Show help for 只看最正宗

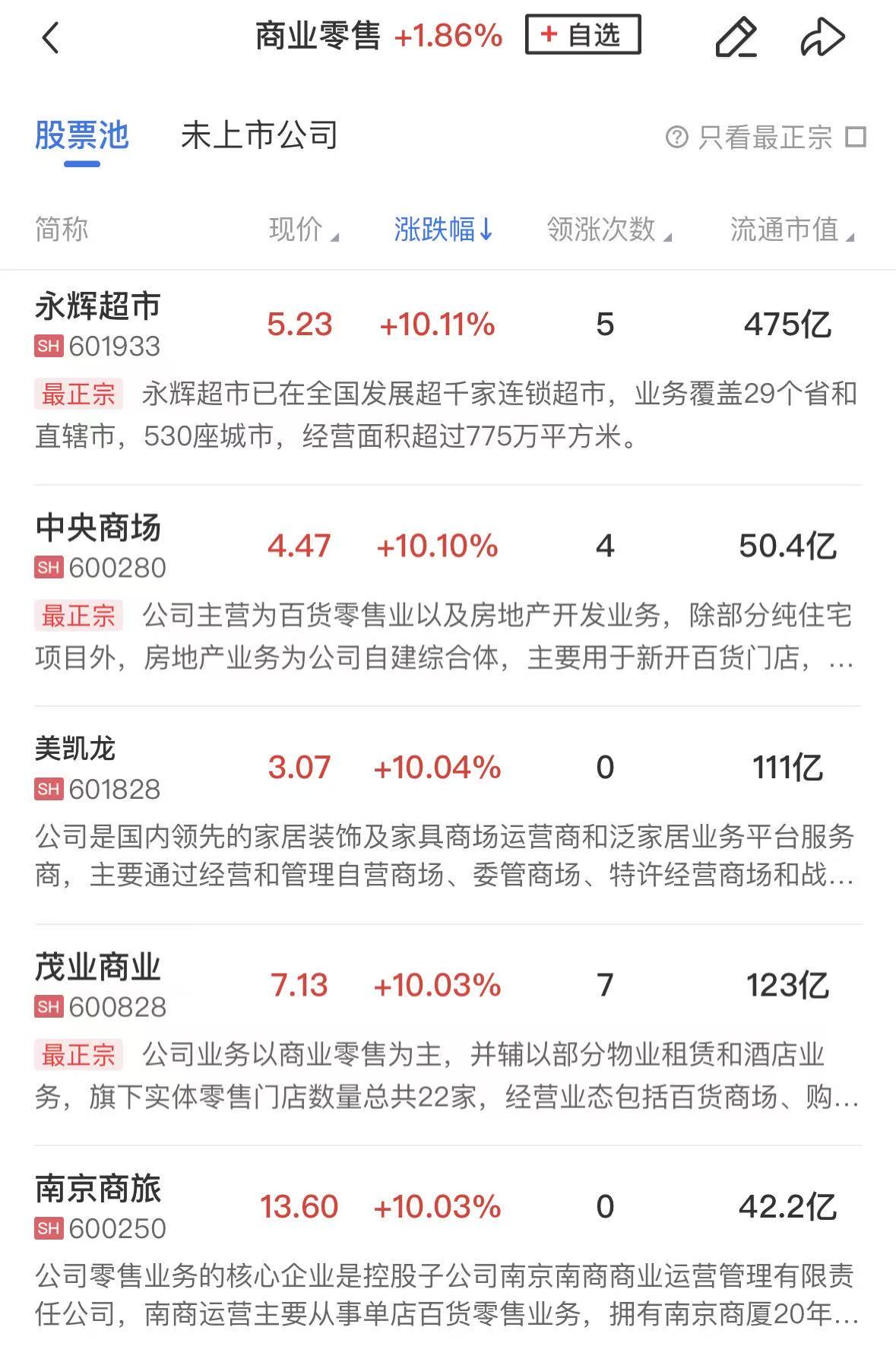pos(676,138)
